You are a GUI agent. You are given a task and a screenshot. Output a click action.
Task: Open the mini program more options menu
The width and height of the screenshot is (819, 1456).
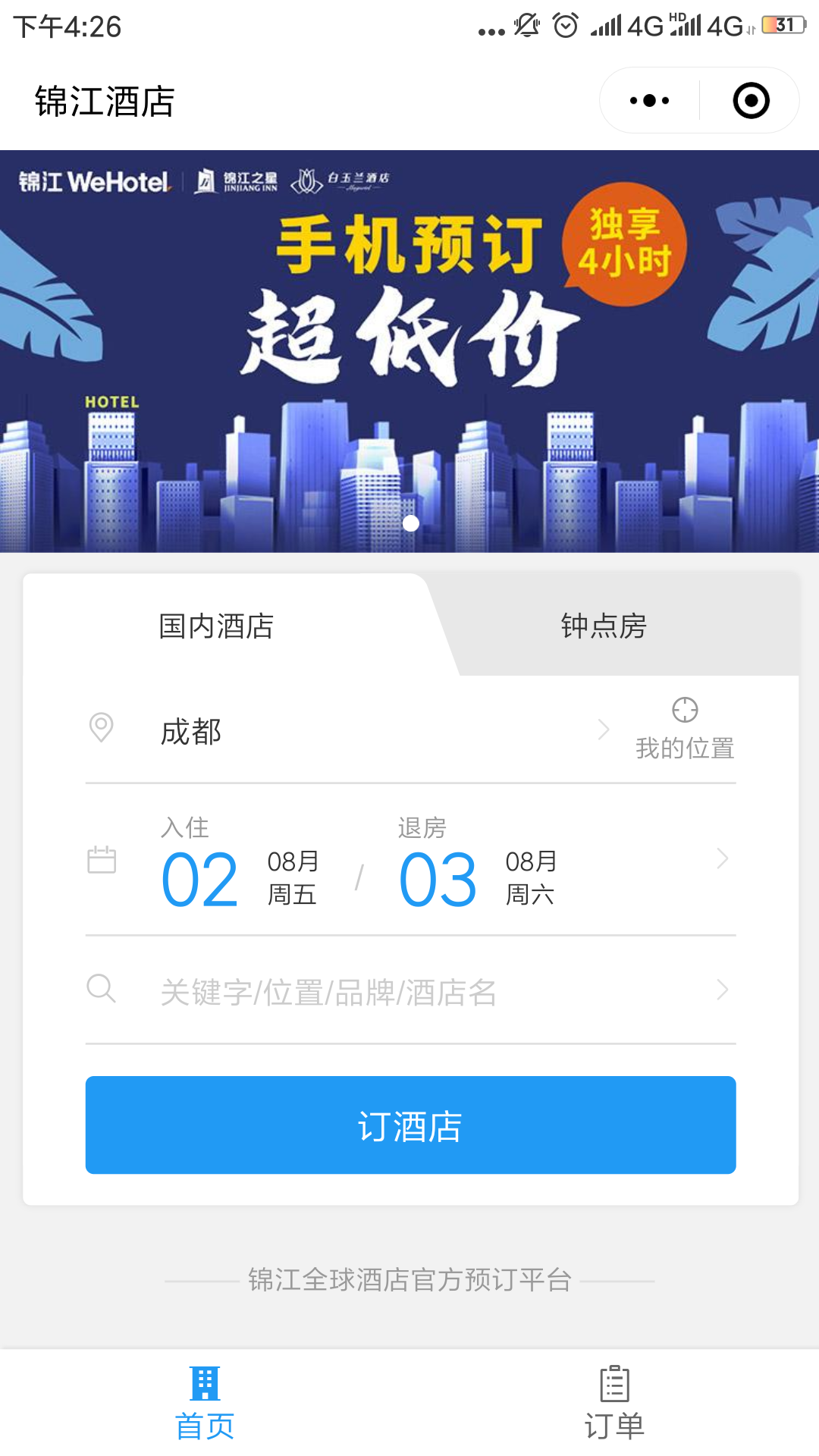point(650,101)
